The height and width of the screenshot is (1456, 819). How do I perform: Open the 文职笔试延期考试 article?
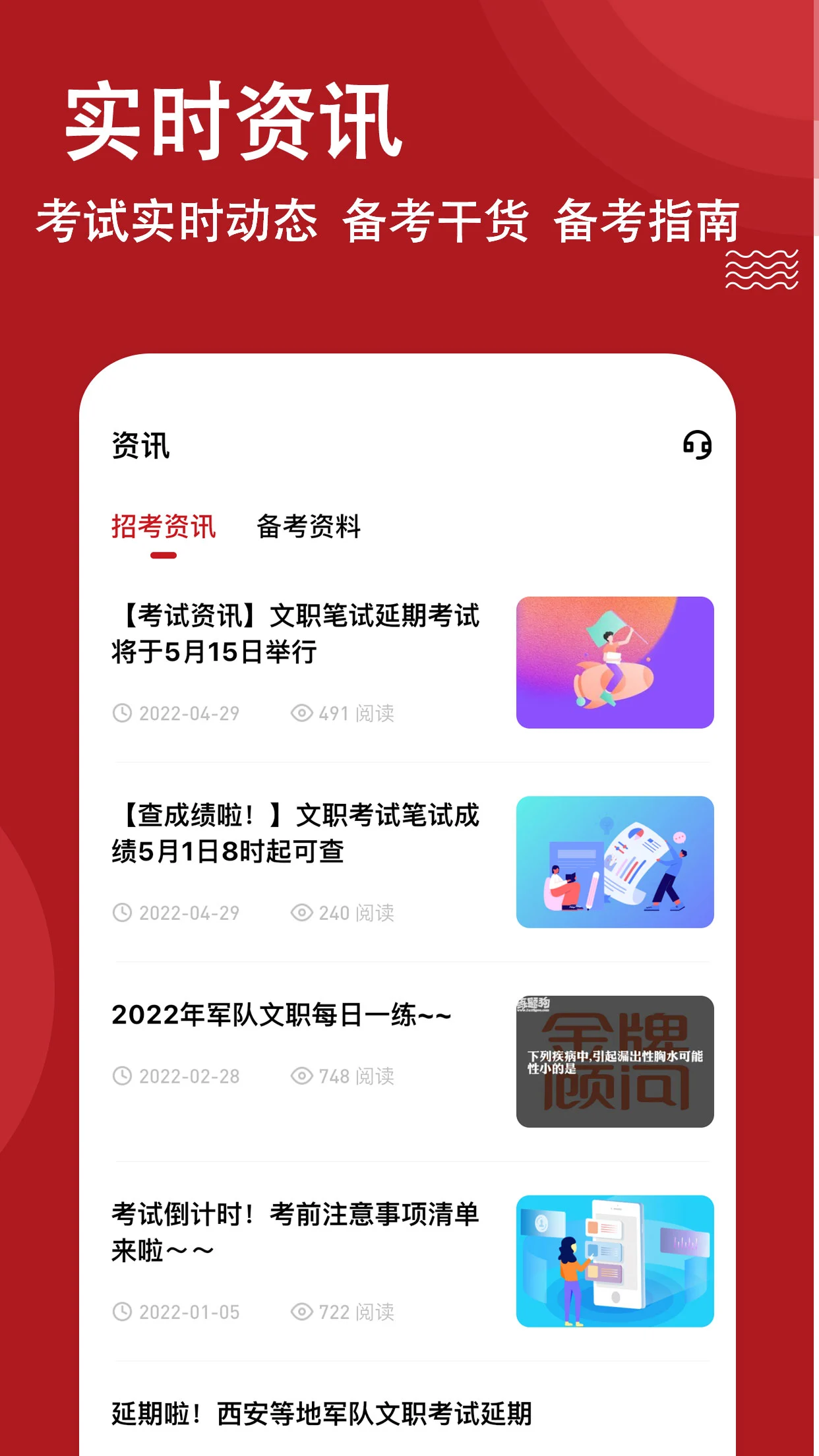point(297,634)
